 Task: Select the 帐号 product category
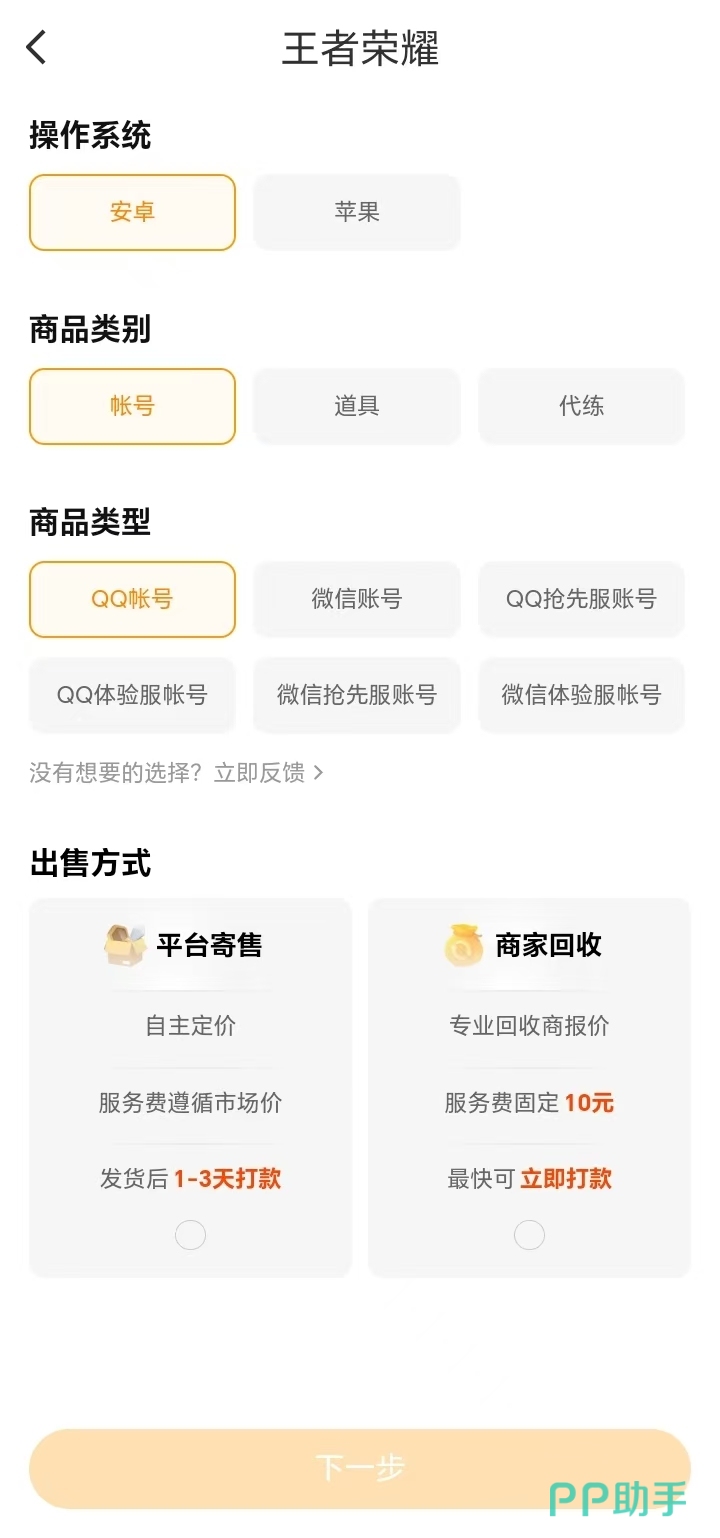[x=132, y=406]
